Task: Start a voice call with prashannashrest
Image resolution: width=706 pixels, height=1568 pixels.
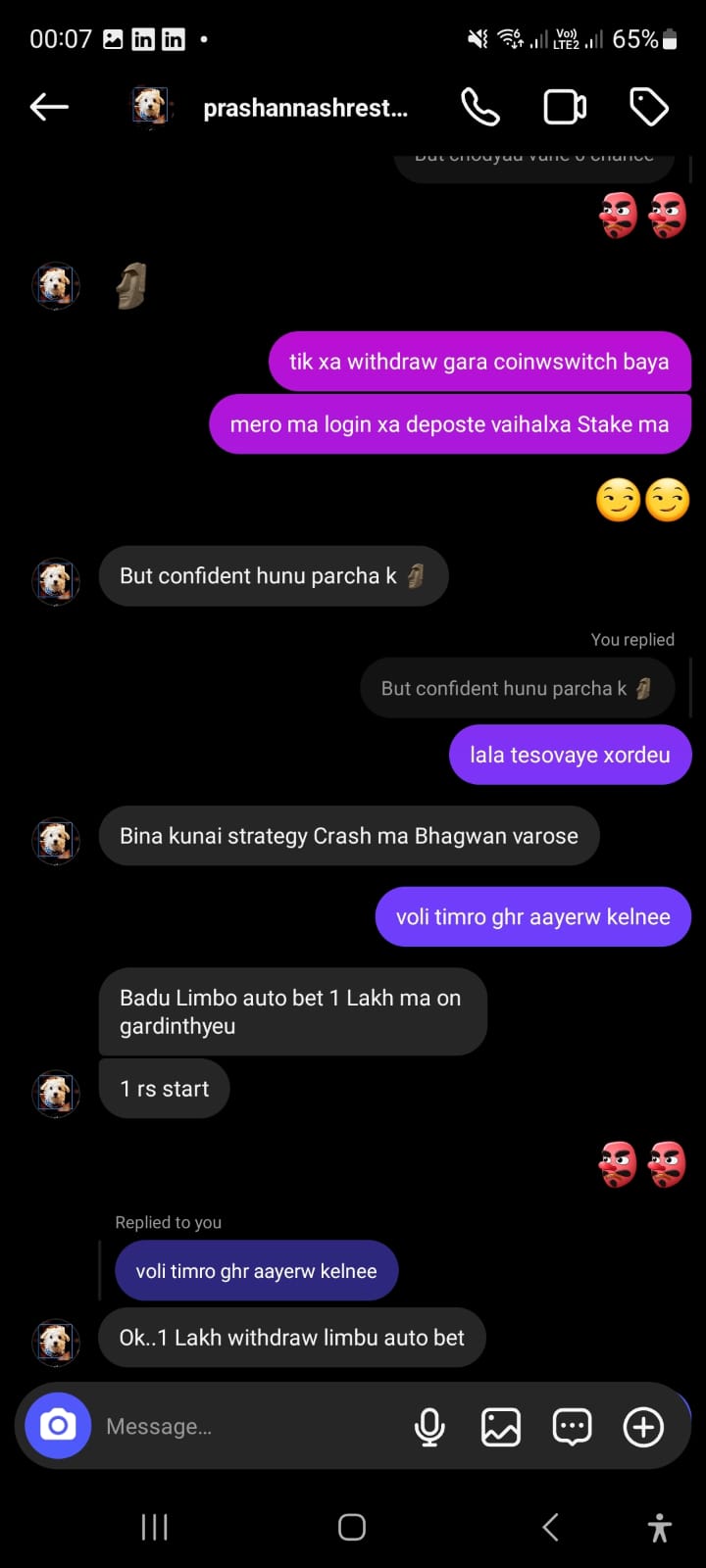Action: pyautogui.click(x=479, y=107)
